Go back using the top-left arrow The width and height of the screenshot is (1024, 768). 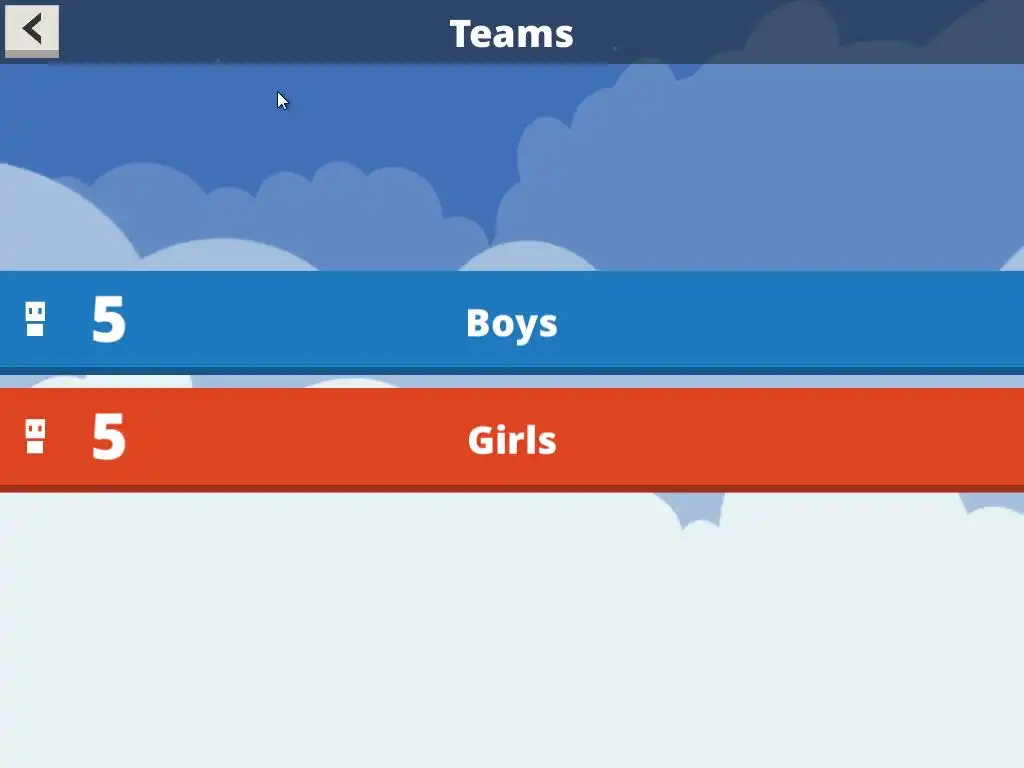point(32,30)
